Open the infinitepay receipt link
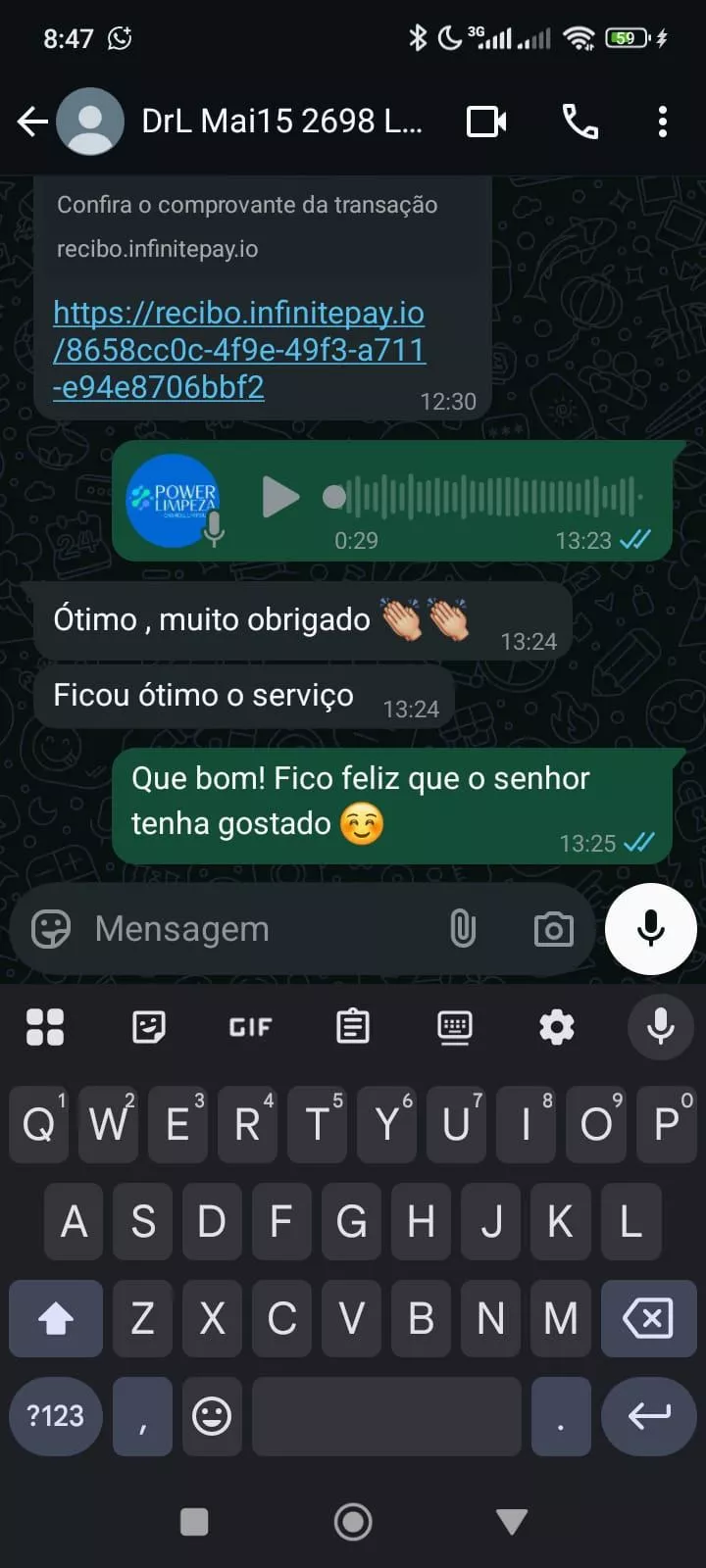The height and width of the screenshot is (1568, 706). (x=239, y=350)
